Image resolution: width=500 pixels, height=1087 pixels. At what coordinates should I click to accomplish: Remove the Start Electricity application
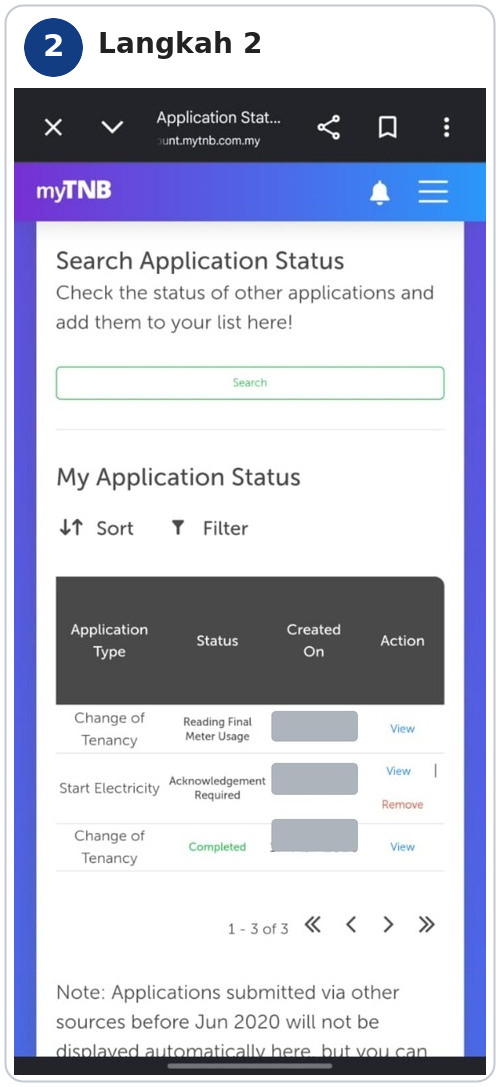click(x=402, y=805)
